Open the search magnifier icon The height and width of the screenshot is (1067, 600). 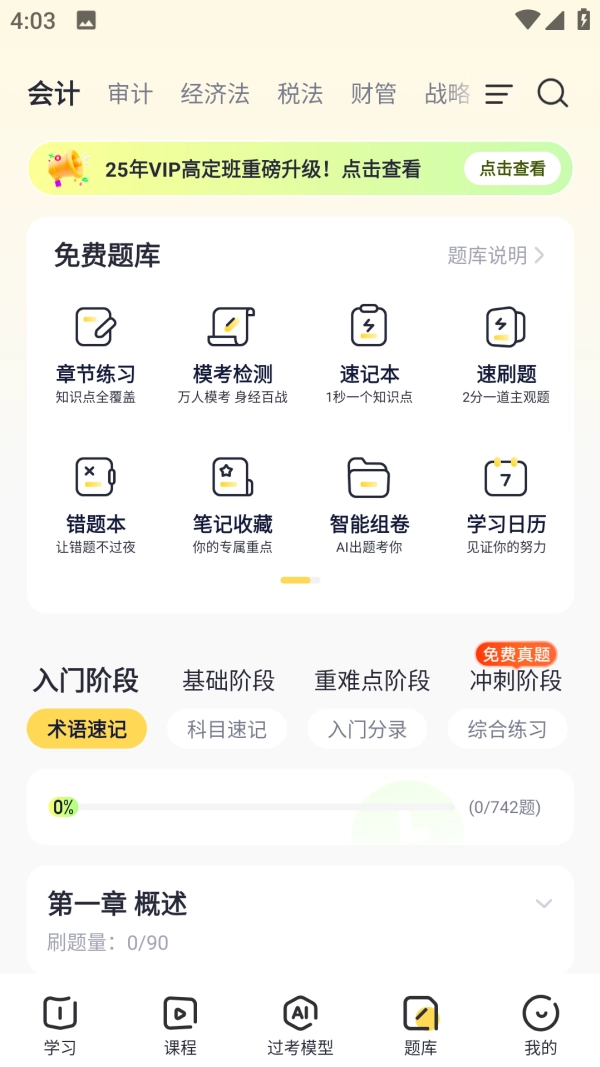(552, 94)
